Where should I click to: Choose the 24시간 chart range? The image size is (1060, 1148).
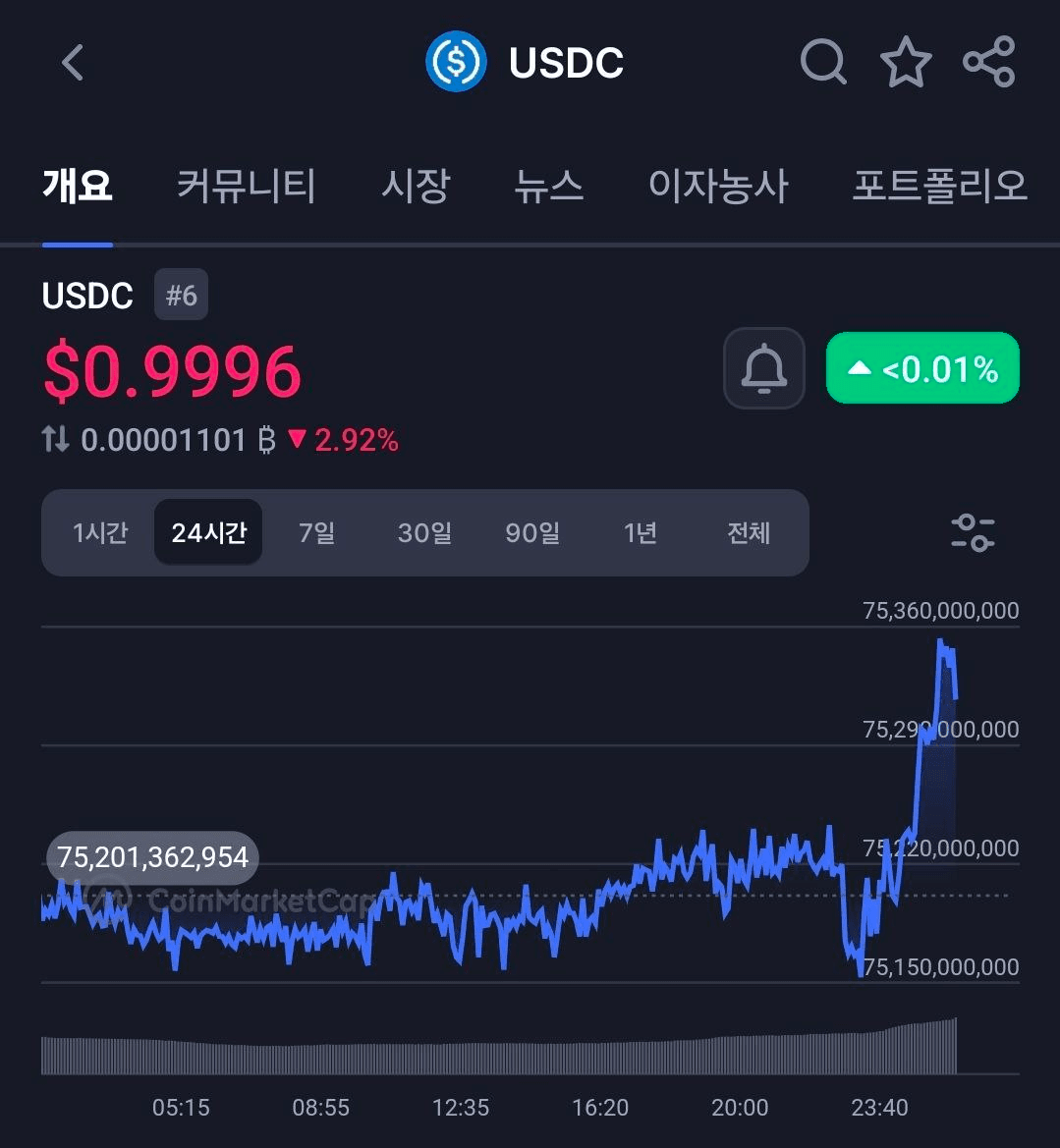point(208,533)
